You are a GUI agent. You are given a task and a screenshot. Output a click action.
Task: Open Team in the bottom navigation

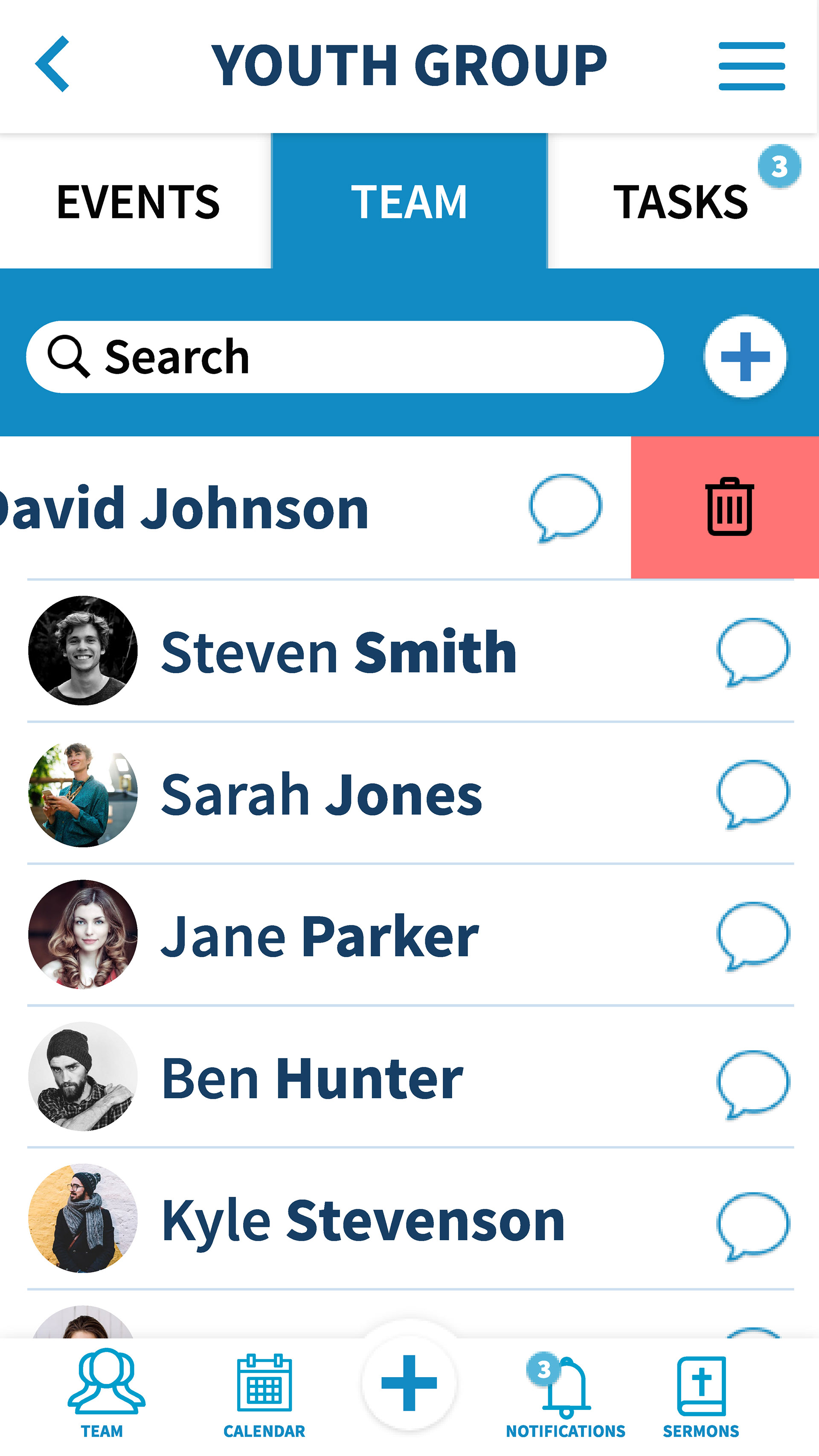click(103, 1394)
